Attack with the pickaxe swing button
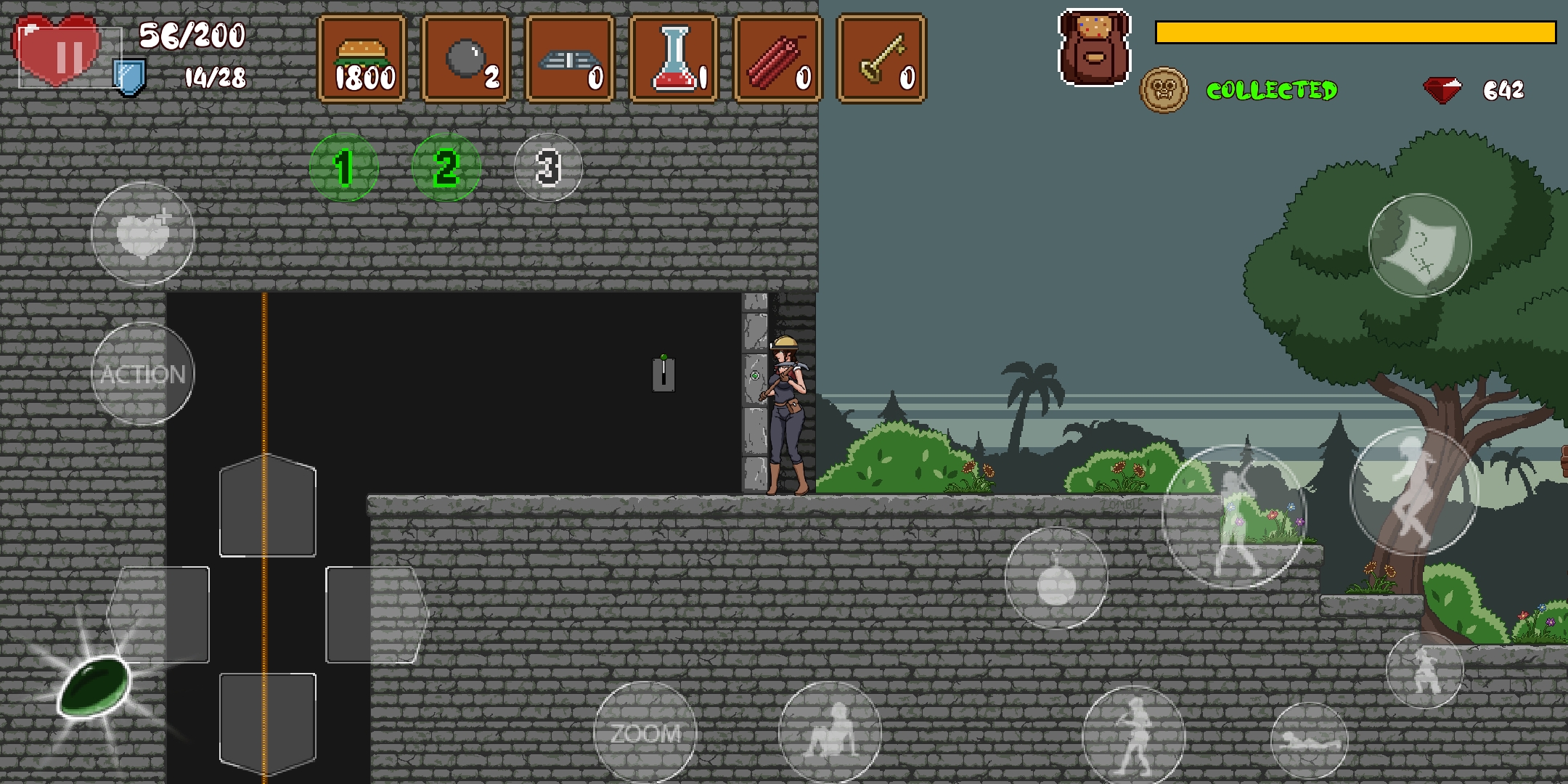 (1233, 517)
